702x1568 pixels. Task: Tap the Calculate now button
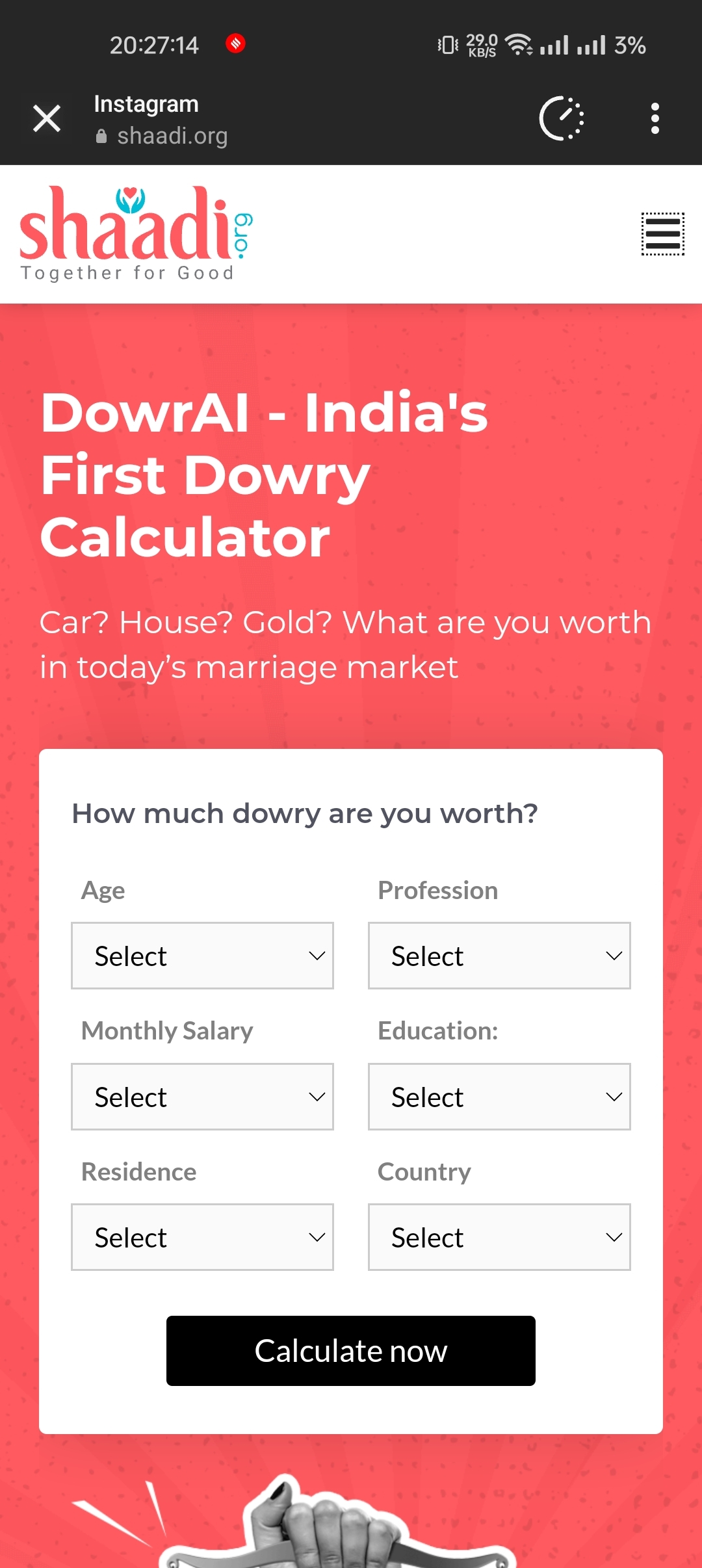[x=351, y=1351]
